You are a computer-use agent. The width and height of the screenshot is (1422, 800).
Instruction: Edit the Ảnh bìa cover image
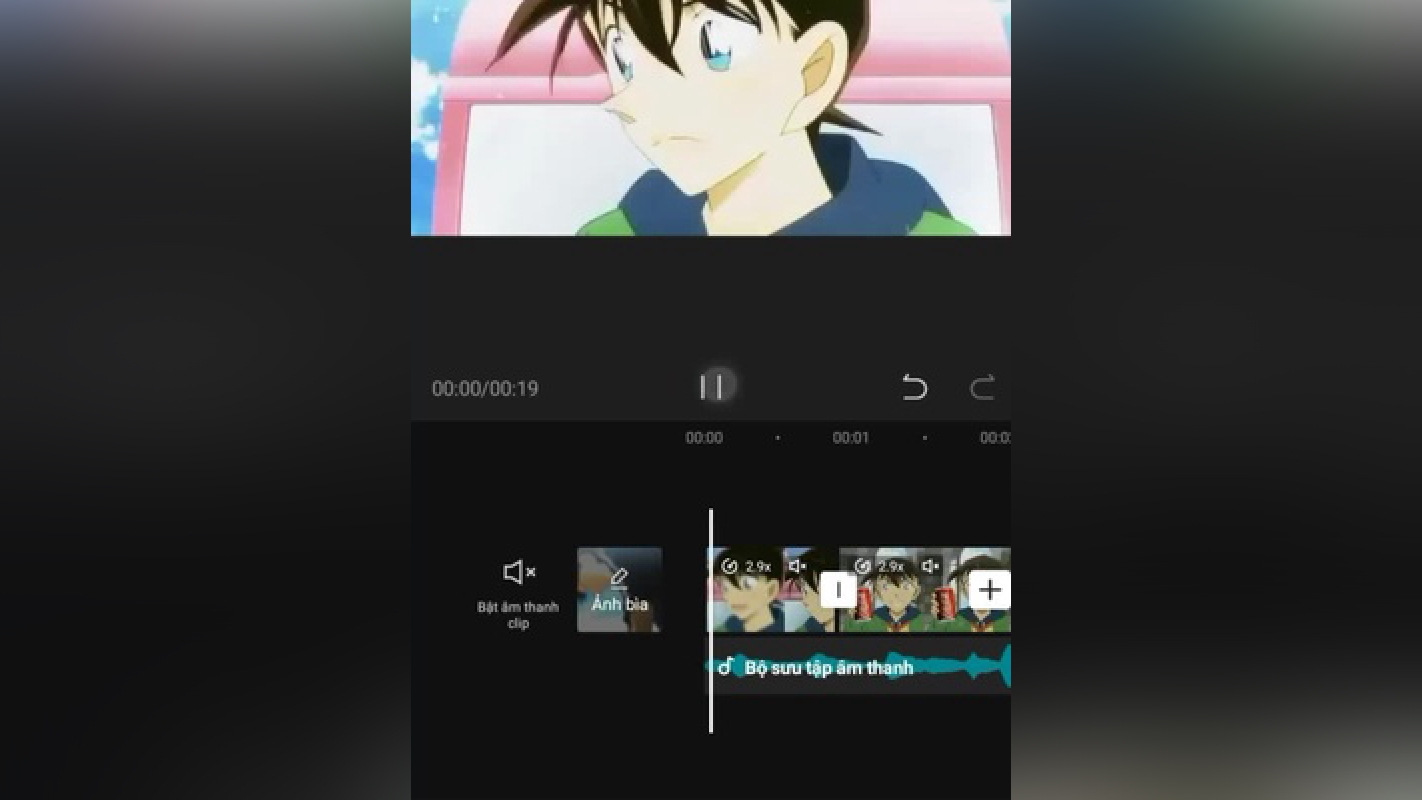[x=619, y=590]
